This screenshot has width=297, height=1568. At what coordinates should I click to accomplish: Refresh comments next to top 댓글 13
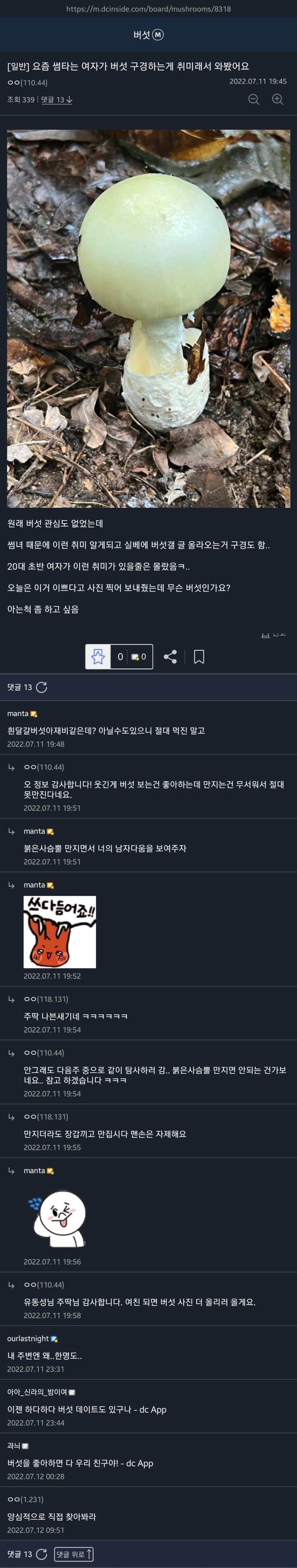coord(41,687)
